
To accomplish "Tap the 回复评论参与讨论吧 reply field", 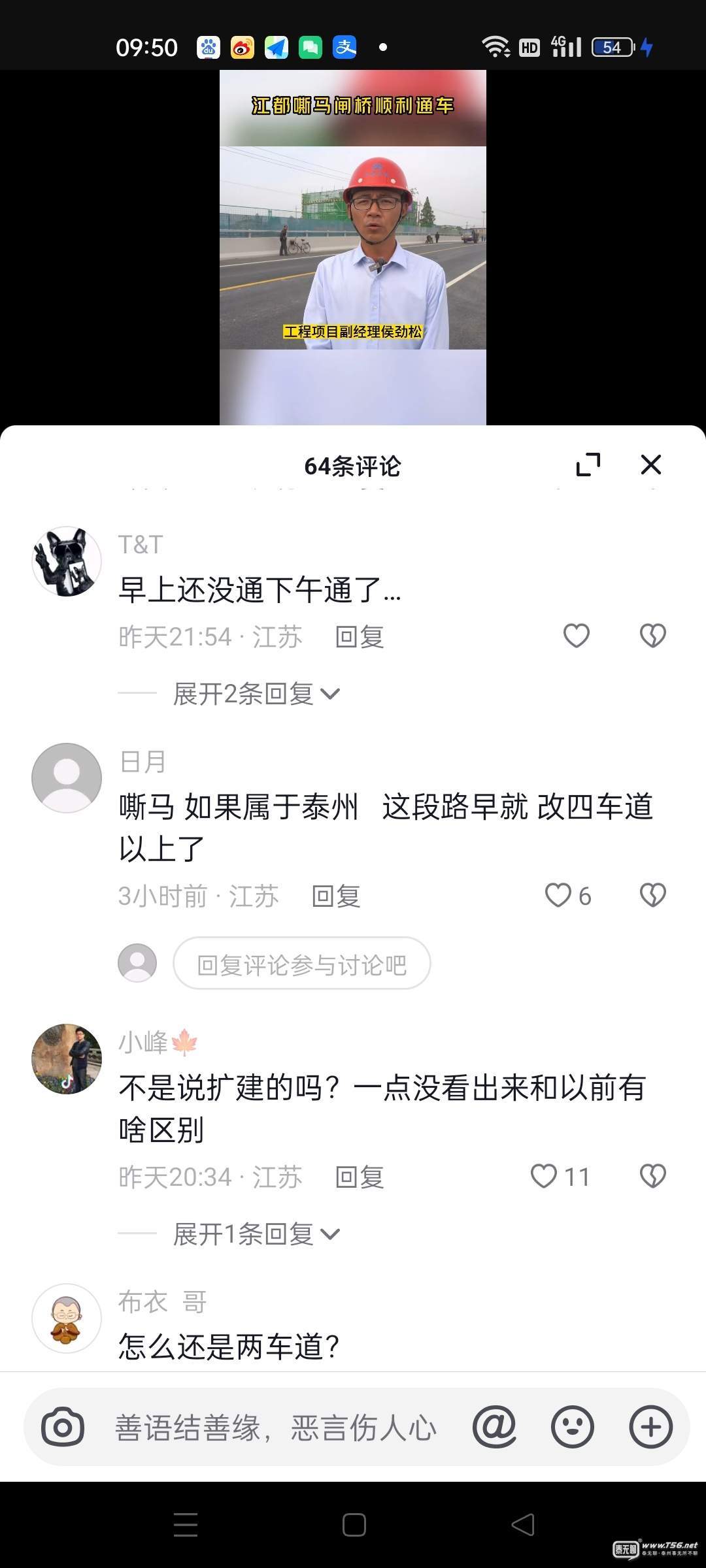I will tap(301, 964).
